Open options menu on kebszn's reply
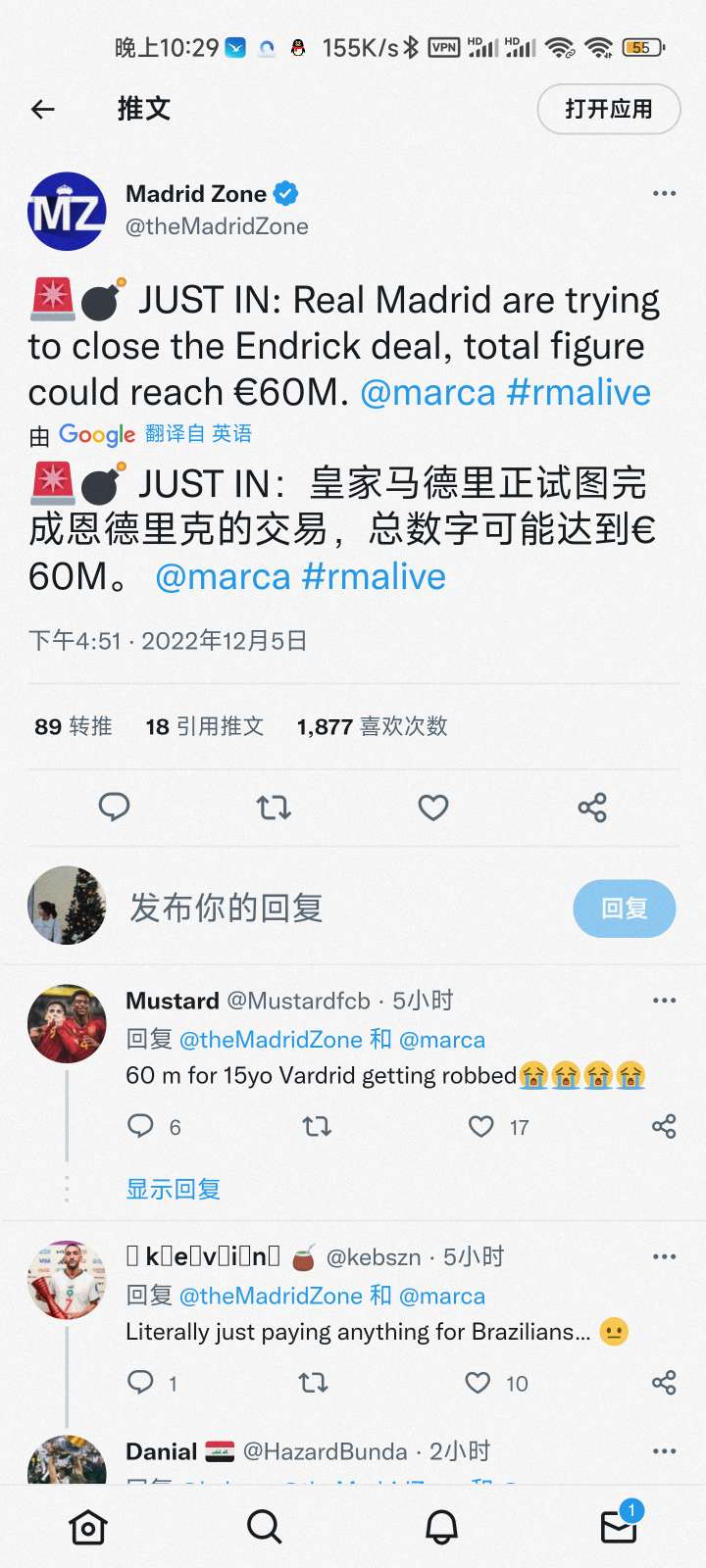Screen dimensions: 706x1568 (664, 1255)
